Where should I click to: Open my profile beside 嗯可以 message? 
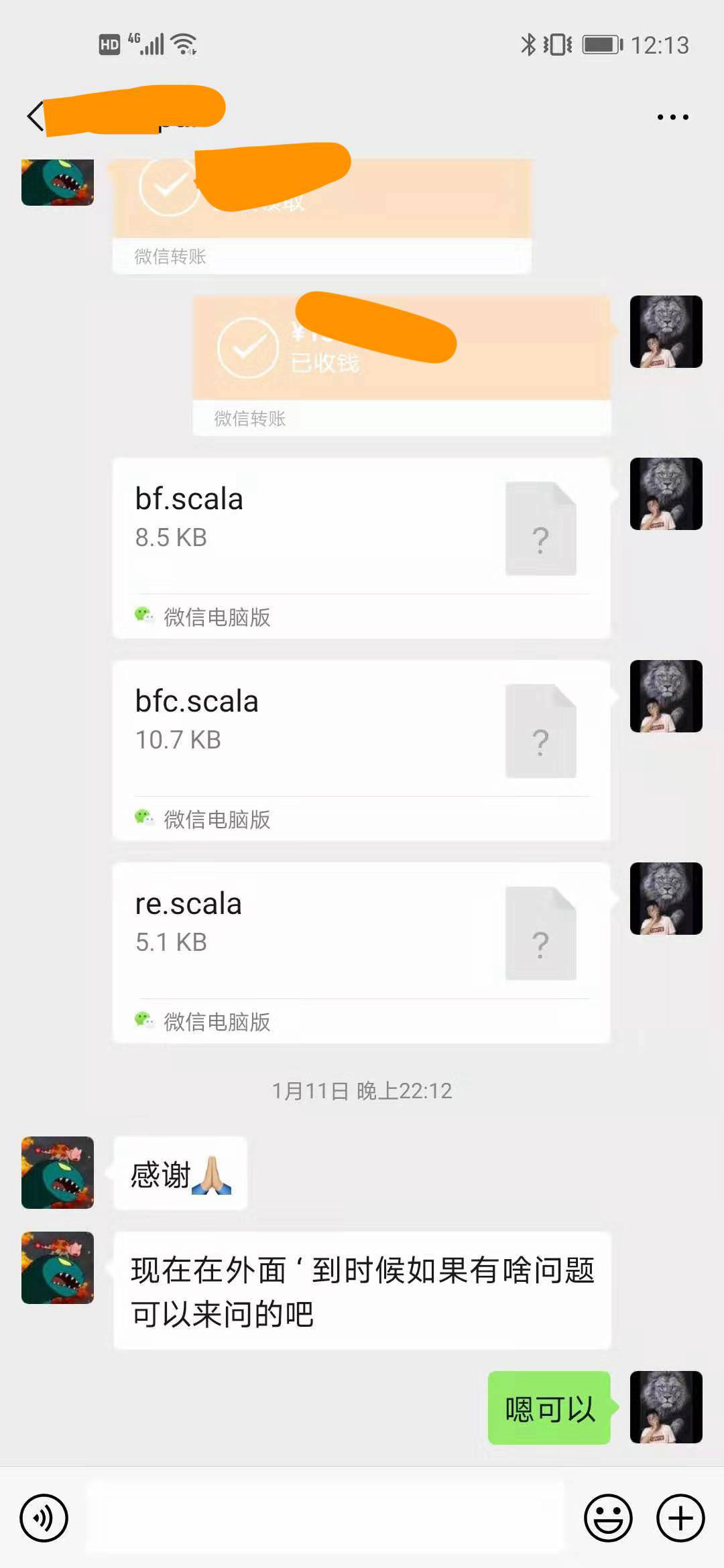[666, 1407]
